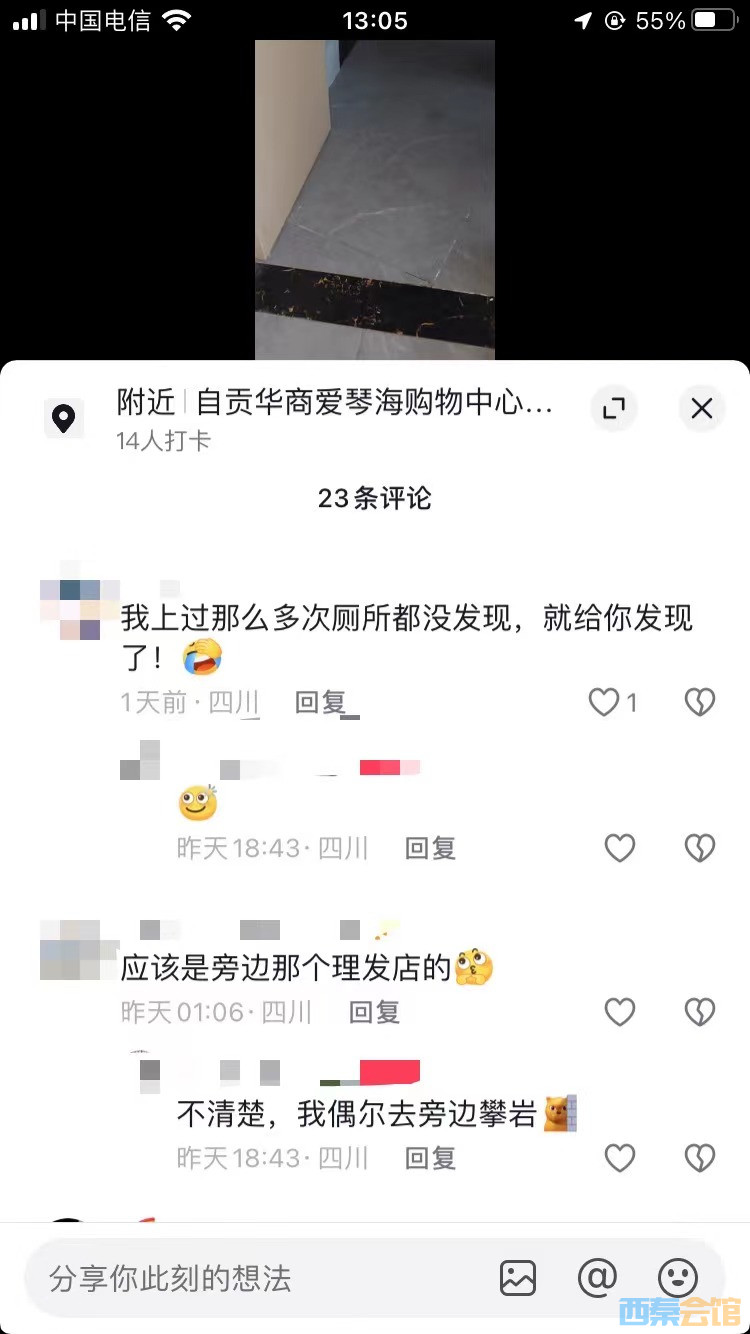This screenshot has height=1334, width=750.
Task: Mention someone with the @ icon
Action: (x=598, y=1278)
